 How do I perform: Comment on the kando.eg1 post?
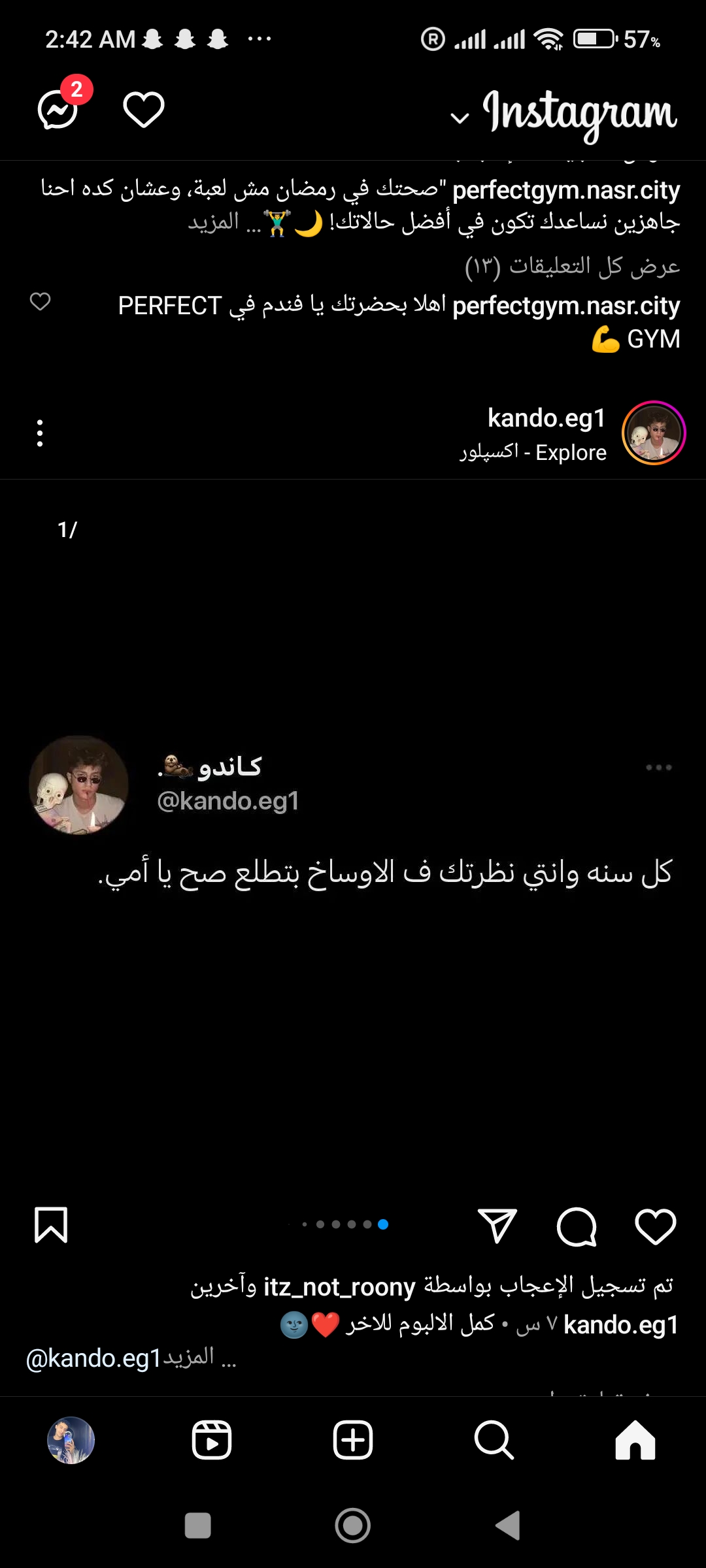click(576, 1226)
